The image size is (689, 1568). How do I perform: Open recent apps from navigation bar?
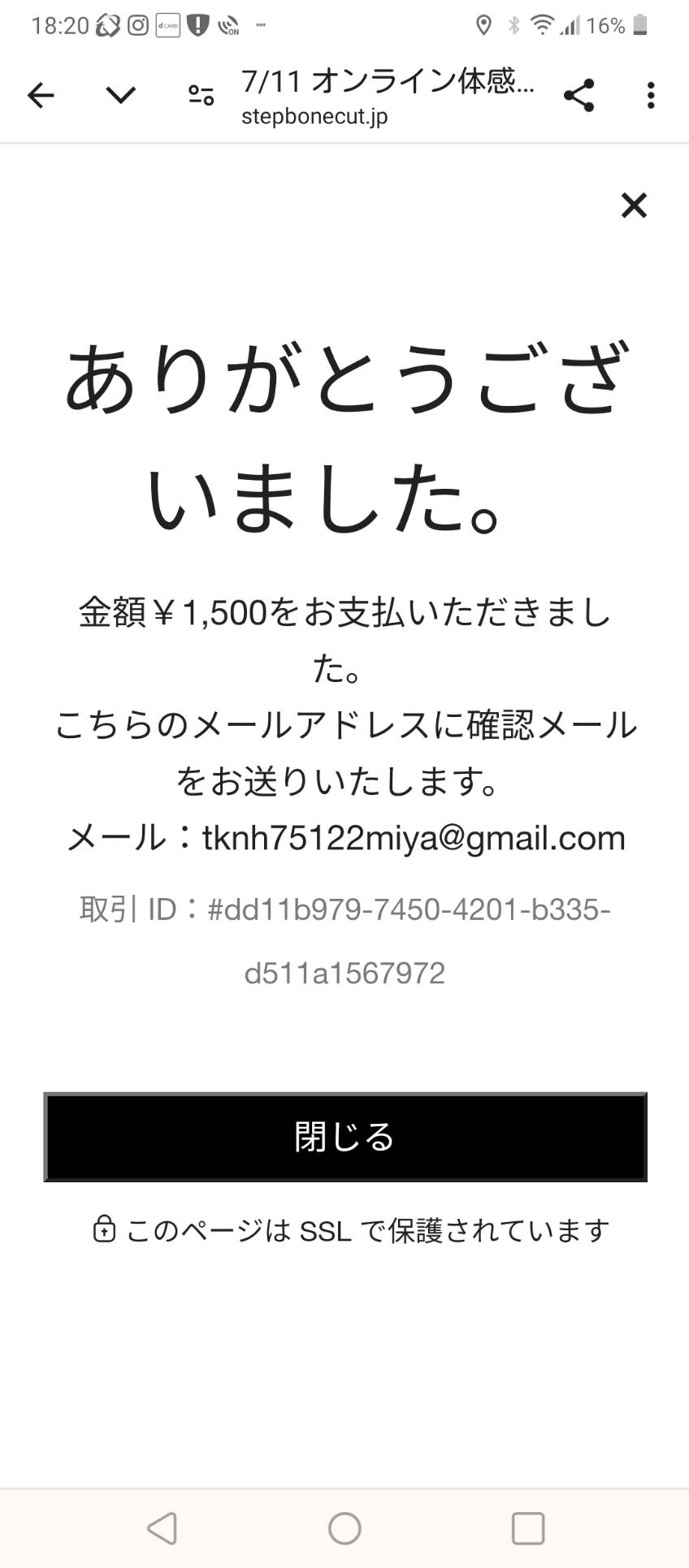coord(528,1528)
